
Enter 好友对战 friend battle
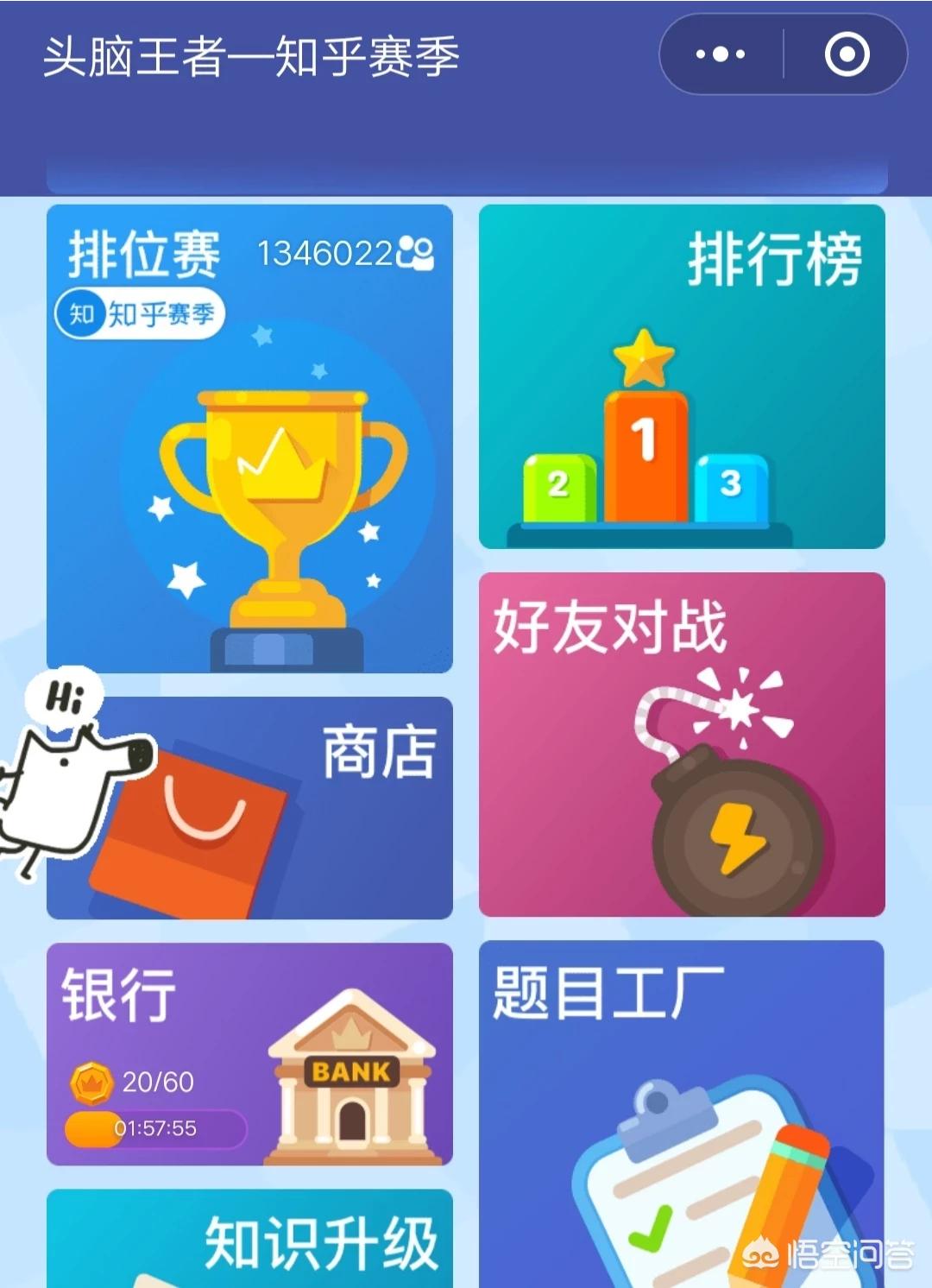[x=682, y=744]
